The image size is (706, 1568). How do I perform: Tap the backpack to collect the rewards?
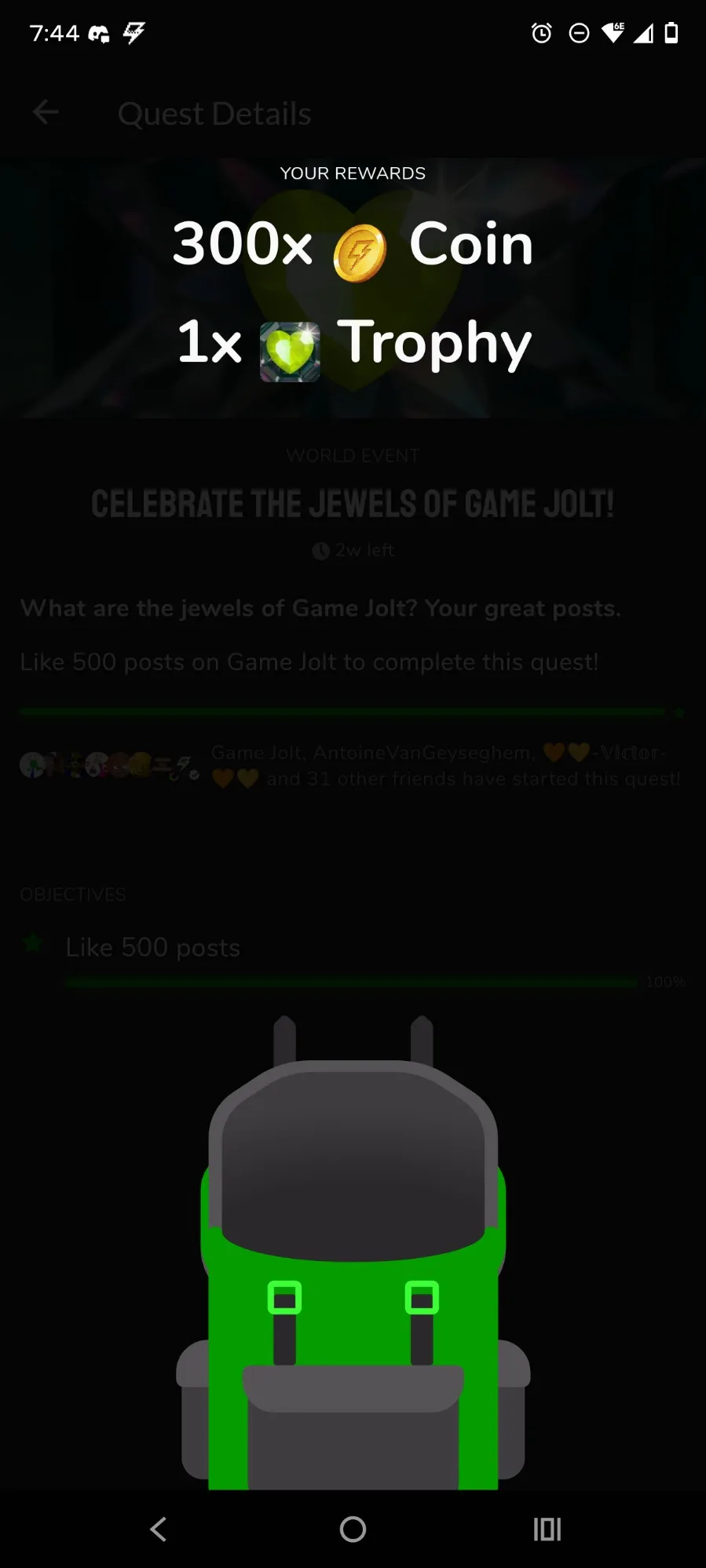click(353, 1252)
